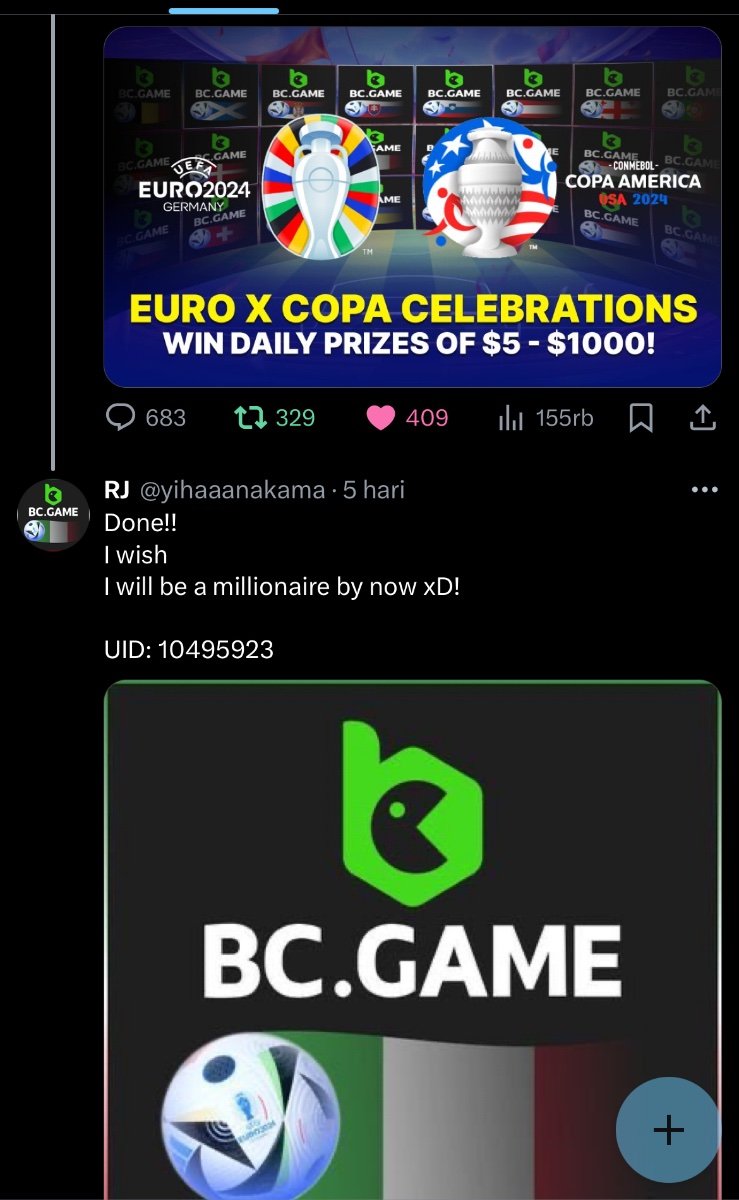Open the Euro X Copa Celebrations image
The width and height of the screenshot is (739, 1200).
[412, 206]
